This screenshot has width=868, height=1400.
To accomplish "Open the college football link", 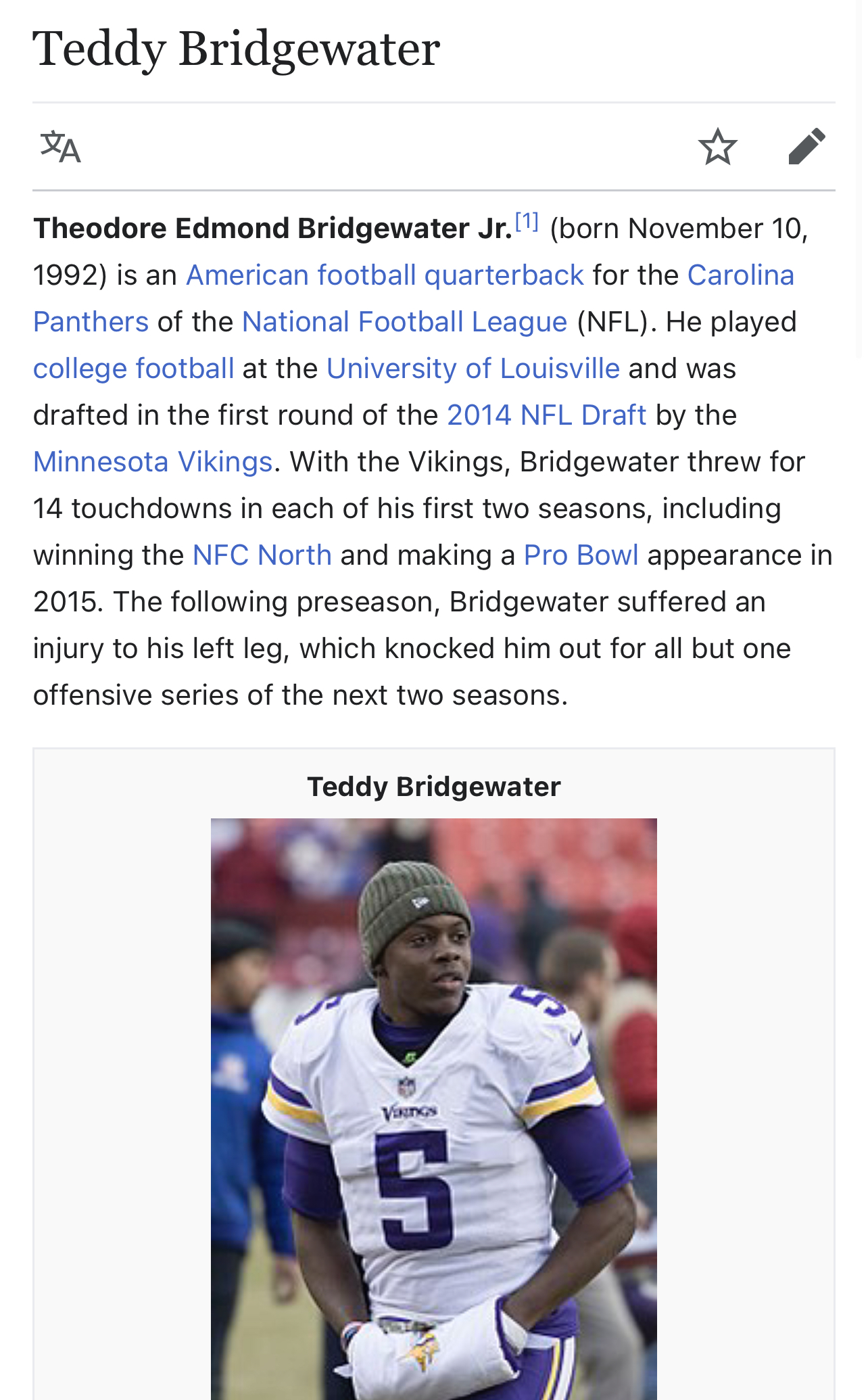I will click(x=134, y=369).
